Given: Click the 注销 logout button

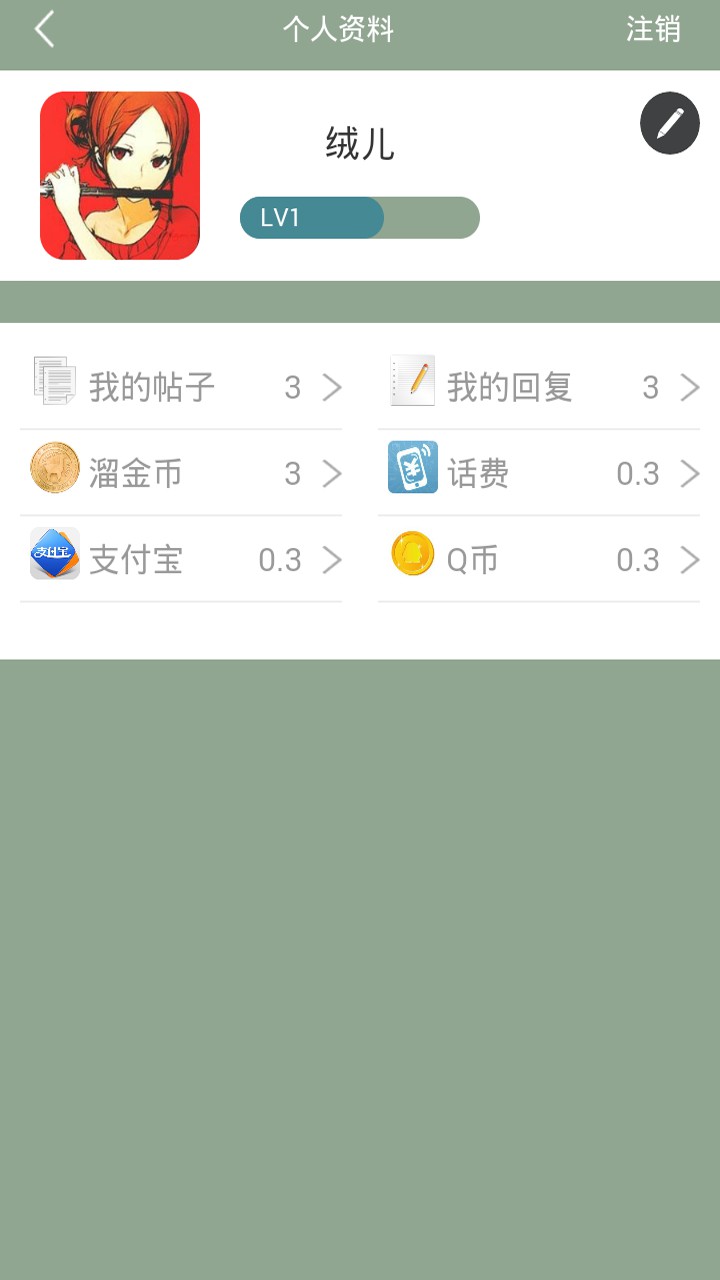Looking at the screenshot, I should [x=654, y=30].
